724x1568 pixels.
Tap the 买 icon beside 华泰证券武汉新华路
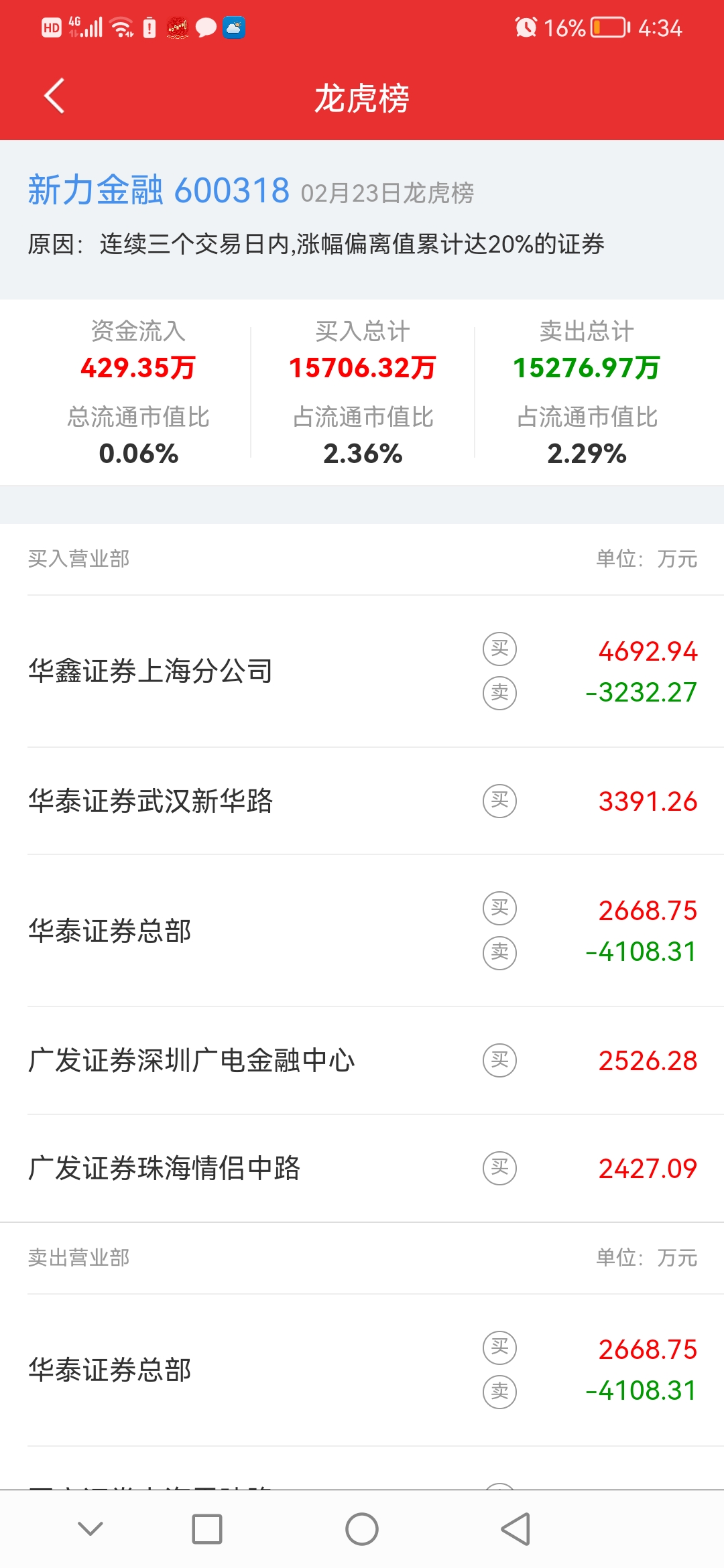pos(499,801)
